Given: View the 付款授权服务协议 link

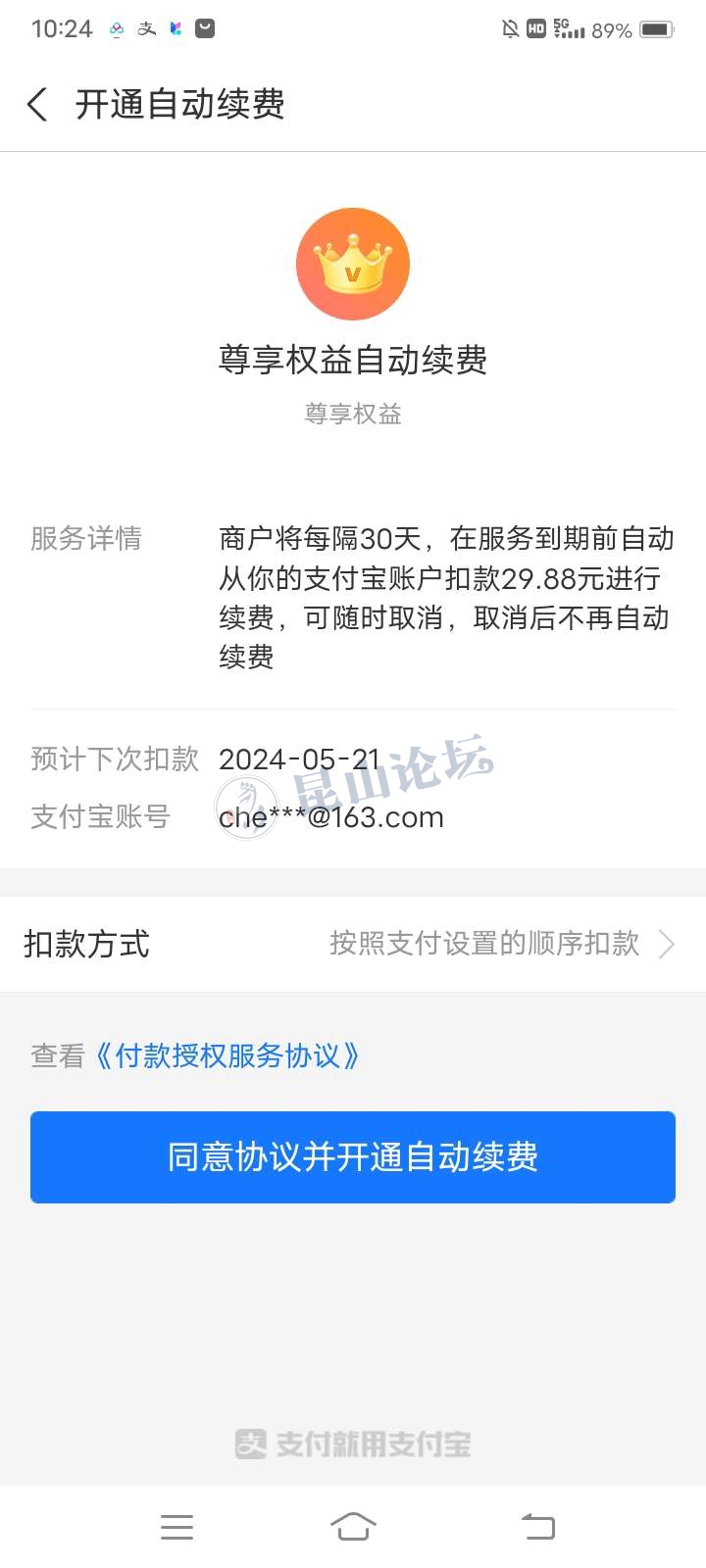Looking at the screenshot, I should (227, 1055).
